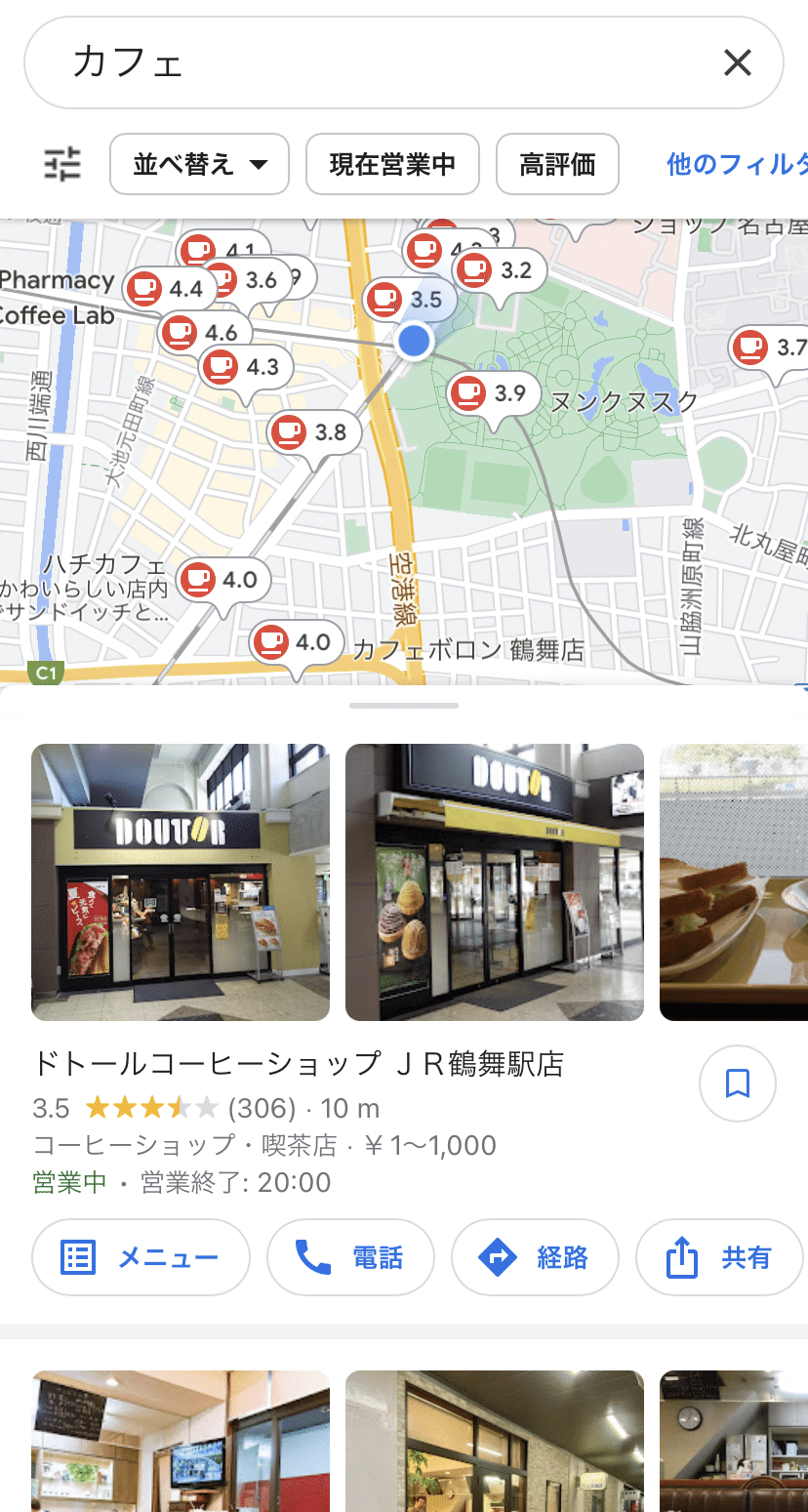Image resolution: width=808 pixels, height=1512 pixels.
Task: Open the filter settings icon
Action: click(x=63, y=164)
